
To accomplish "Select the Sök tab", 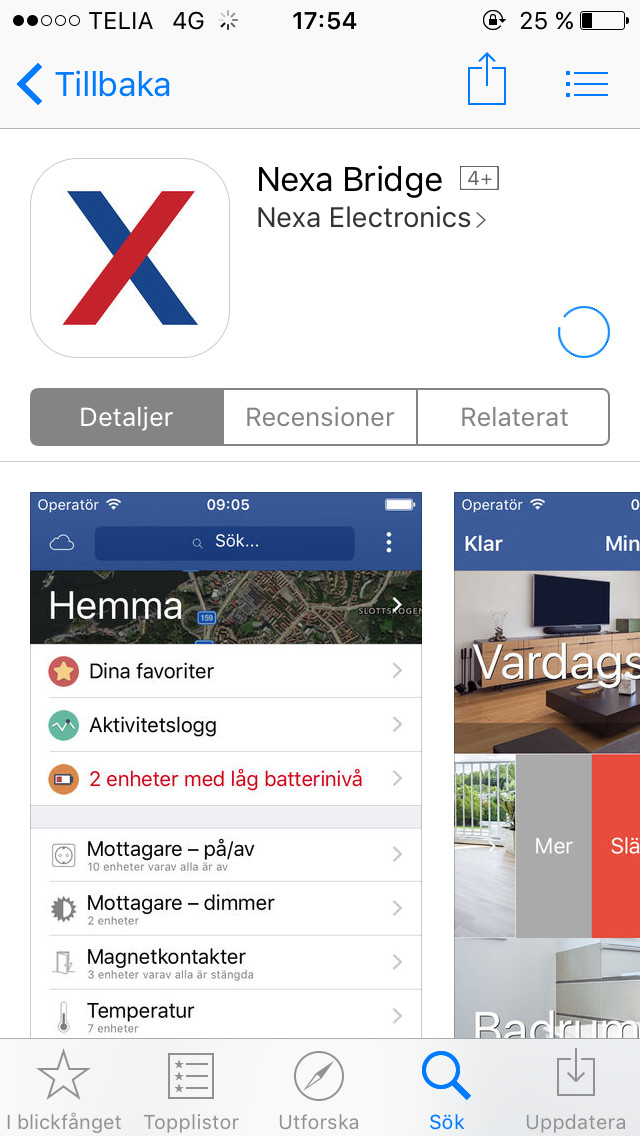I will (446, 1089).
